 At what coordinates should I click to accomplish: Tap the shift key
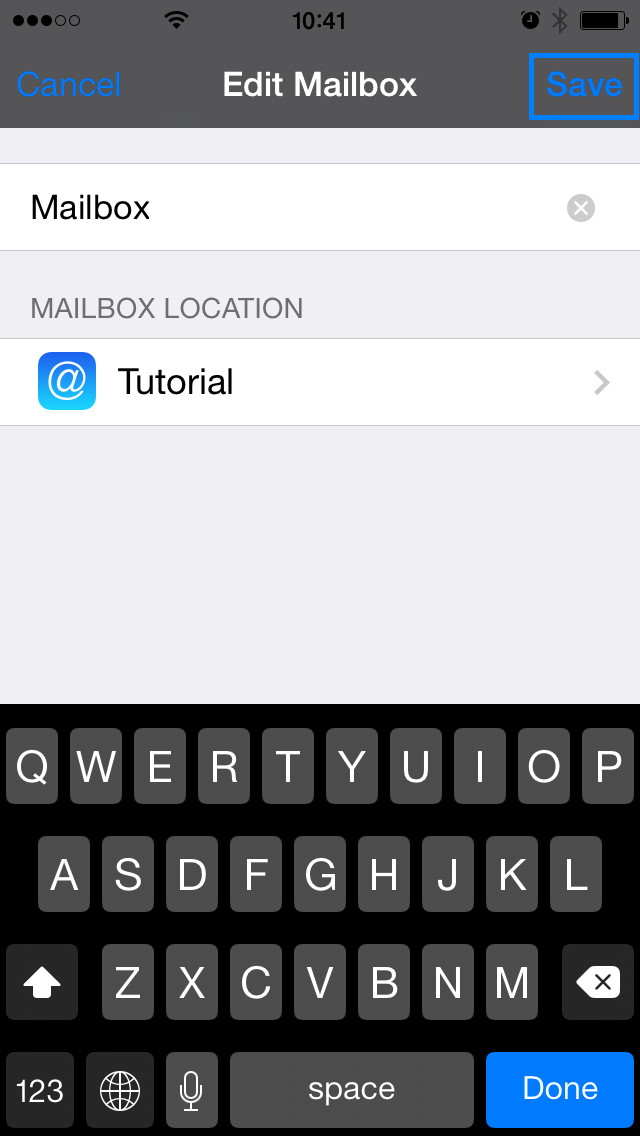tap(42, 982)
